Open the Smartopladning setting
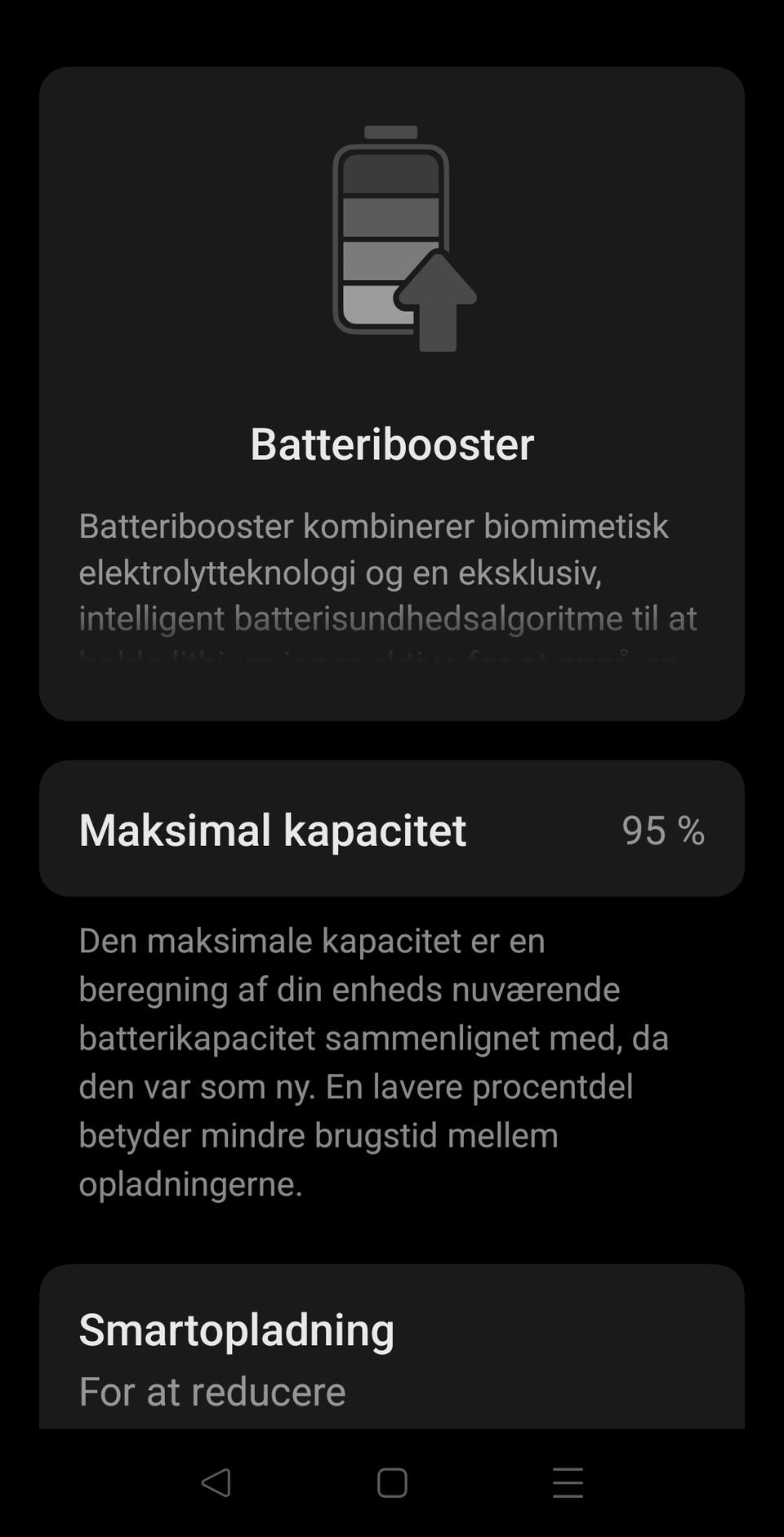784x1537 pixels. pyautogui.click(x=392, y=1347)
